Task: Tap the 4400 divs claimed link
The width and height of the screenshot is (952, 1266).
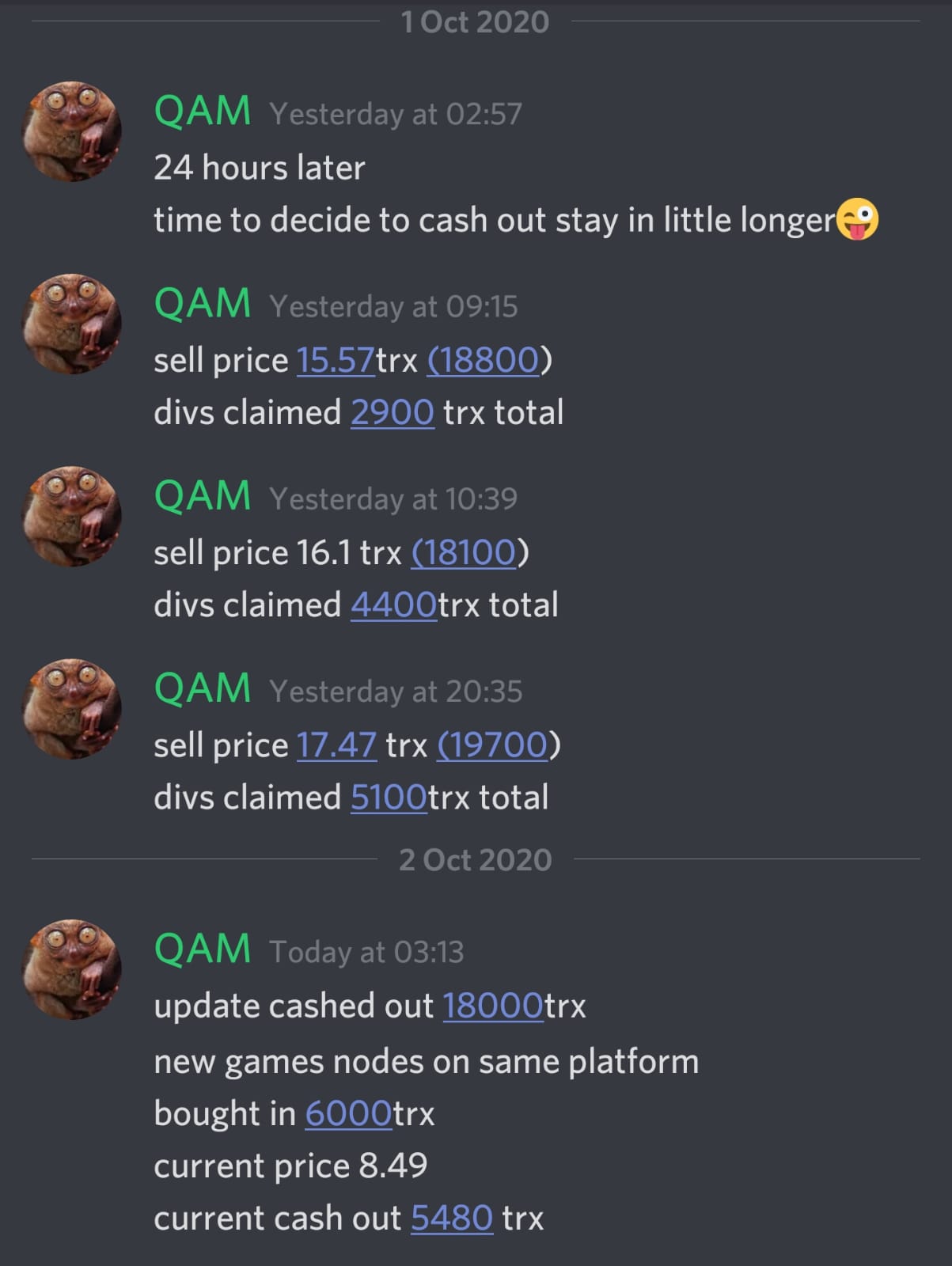Action: click(393, 605)
